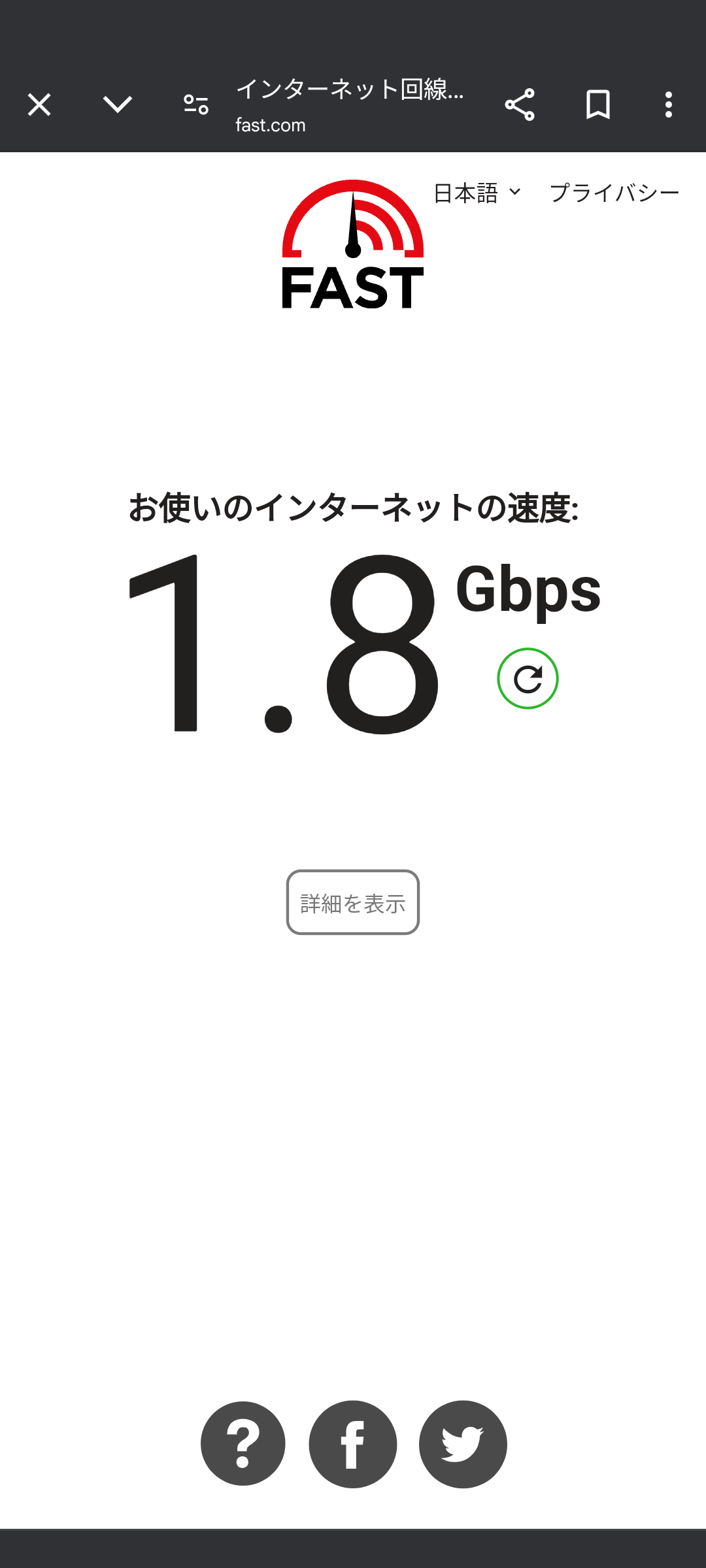This screenshot has width=706, height=1568.
Task: Open the help question mark icon
Action: (243, 1444)
